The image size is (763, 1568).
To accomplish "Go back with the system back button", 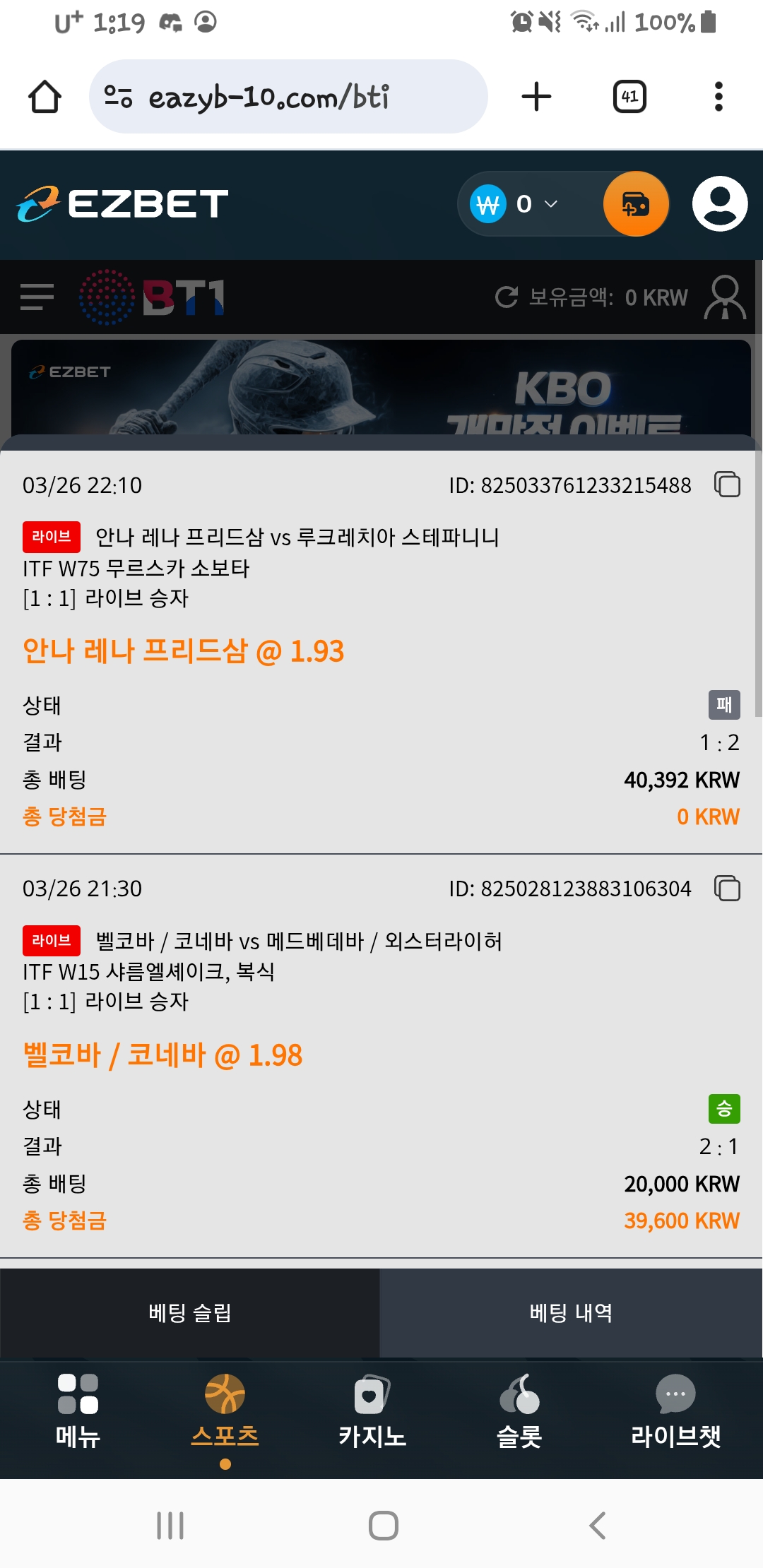I will [598, 1526].
